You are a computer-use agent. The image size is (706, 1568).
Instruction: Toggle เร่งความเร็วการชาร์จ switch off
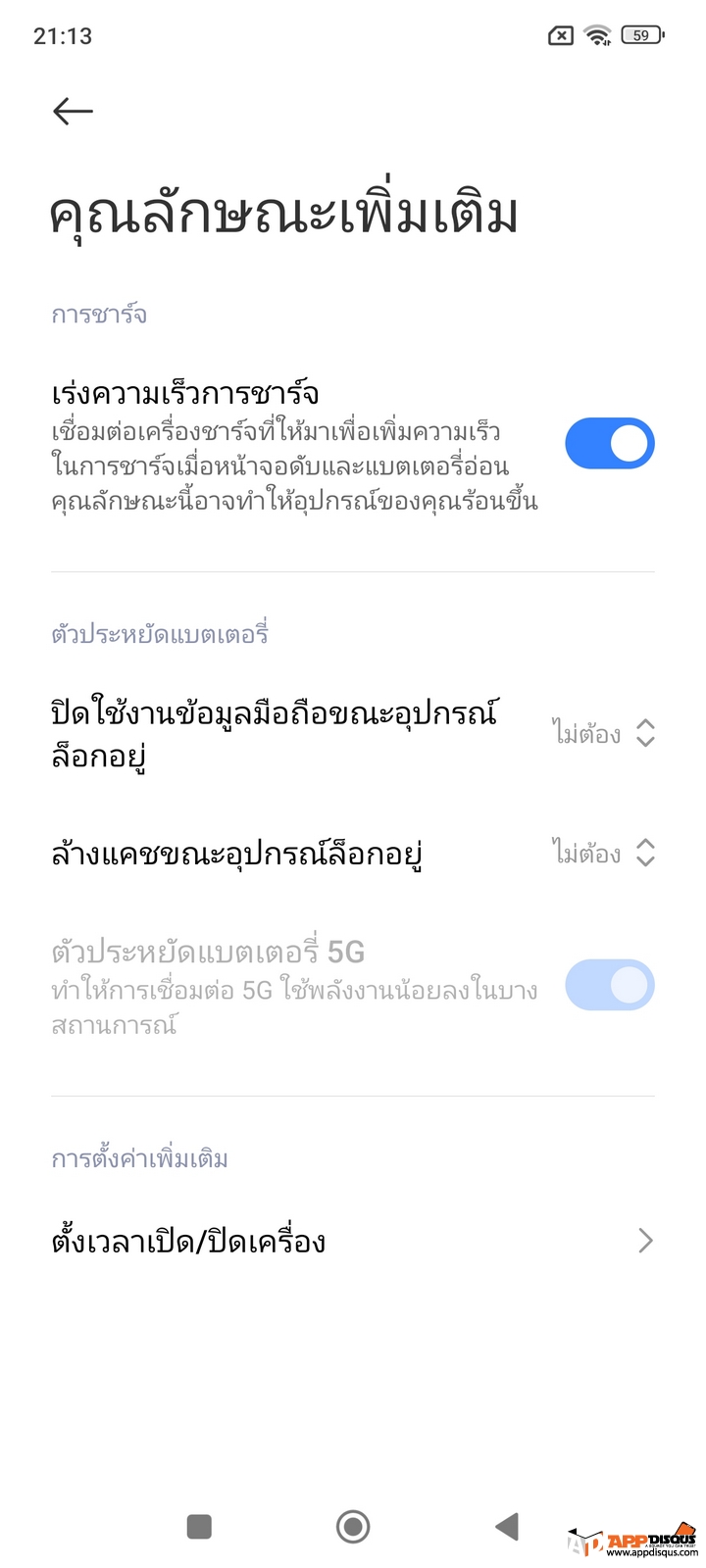pyautogui.click(x=609, y=444)
